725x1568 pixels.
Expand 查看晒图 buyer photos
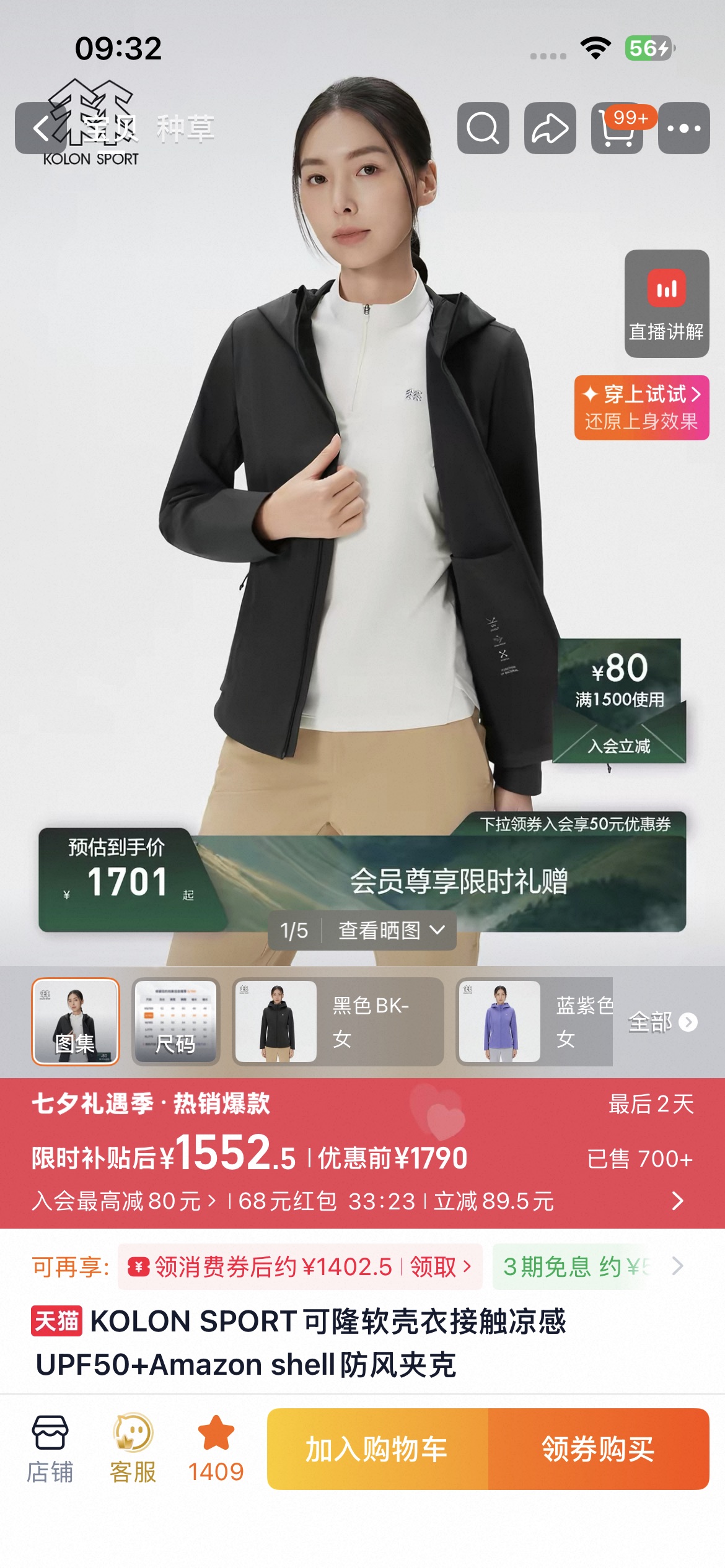point(392,930)
